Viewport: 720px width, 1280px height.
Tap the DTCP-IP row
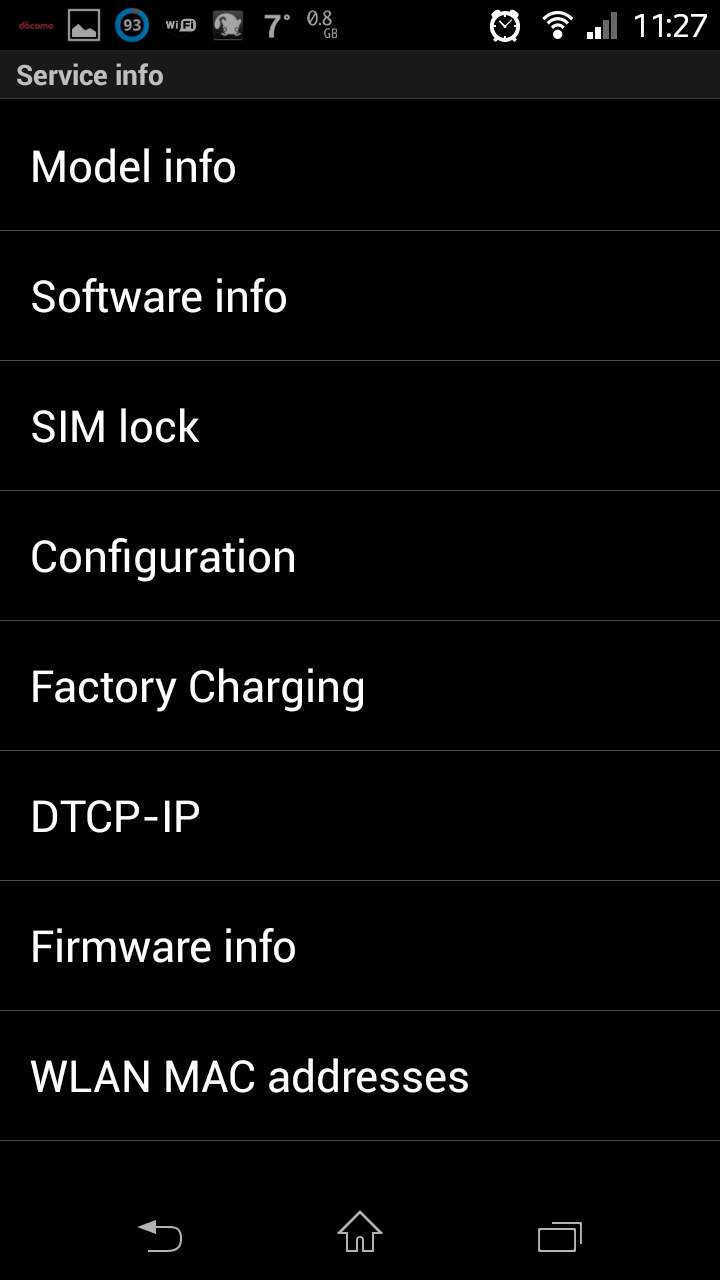(x=360, y=816)
